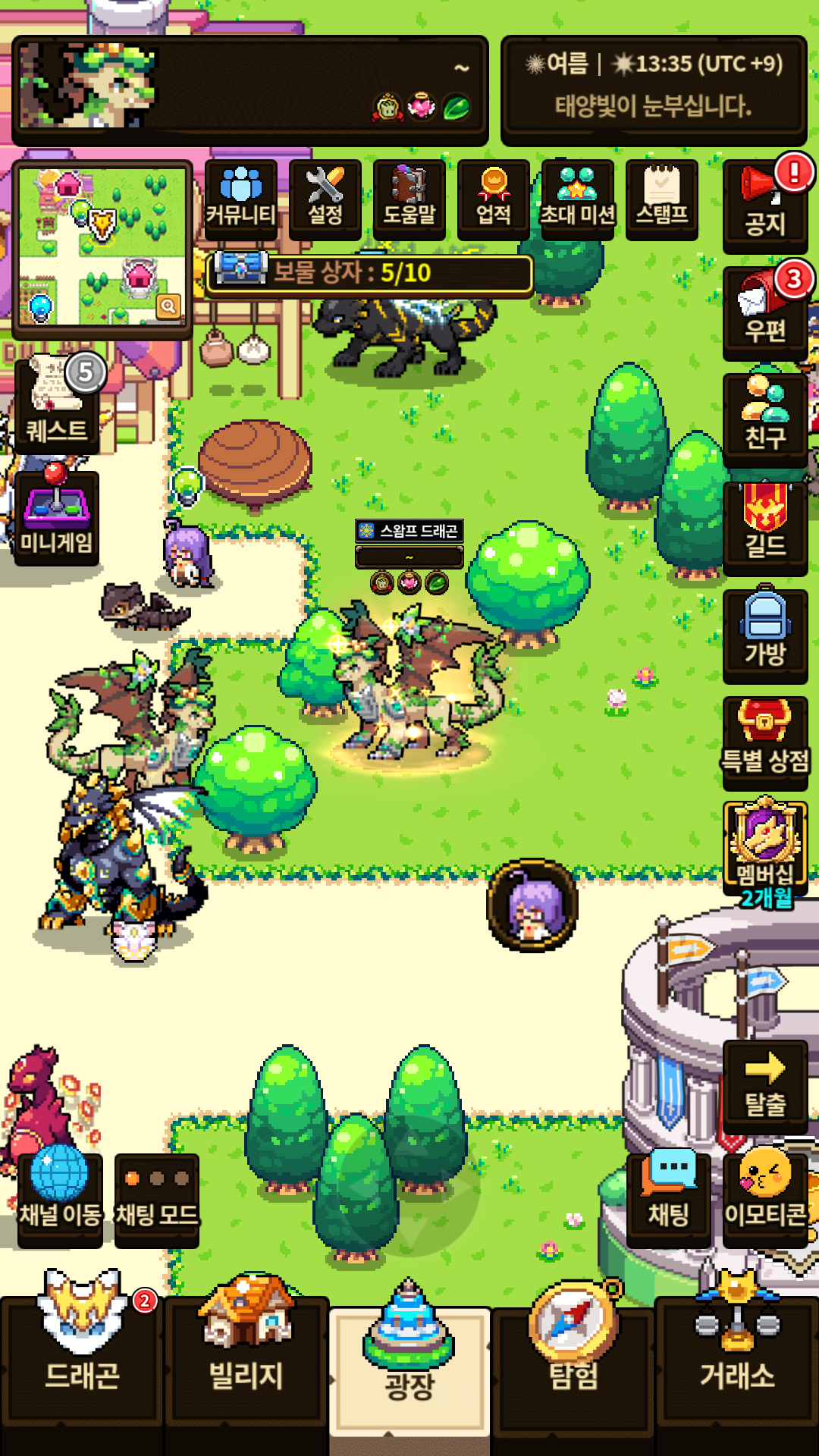Open the 길드 guild menu
Image resolution: width=819 pixels, height=1456 pixels.
(x=764, y=527)
